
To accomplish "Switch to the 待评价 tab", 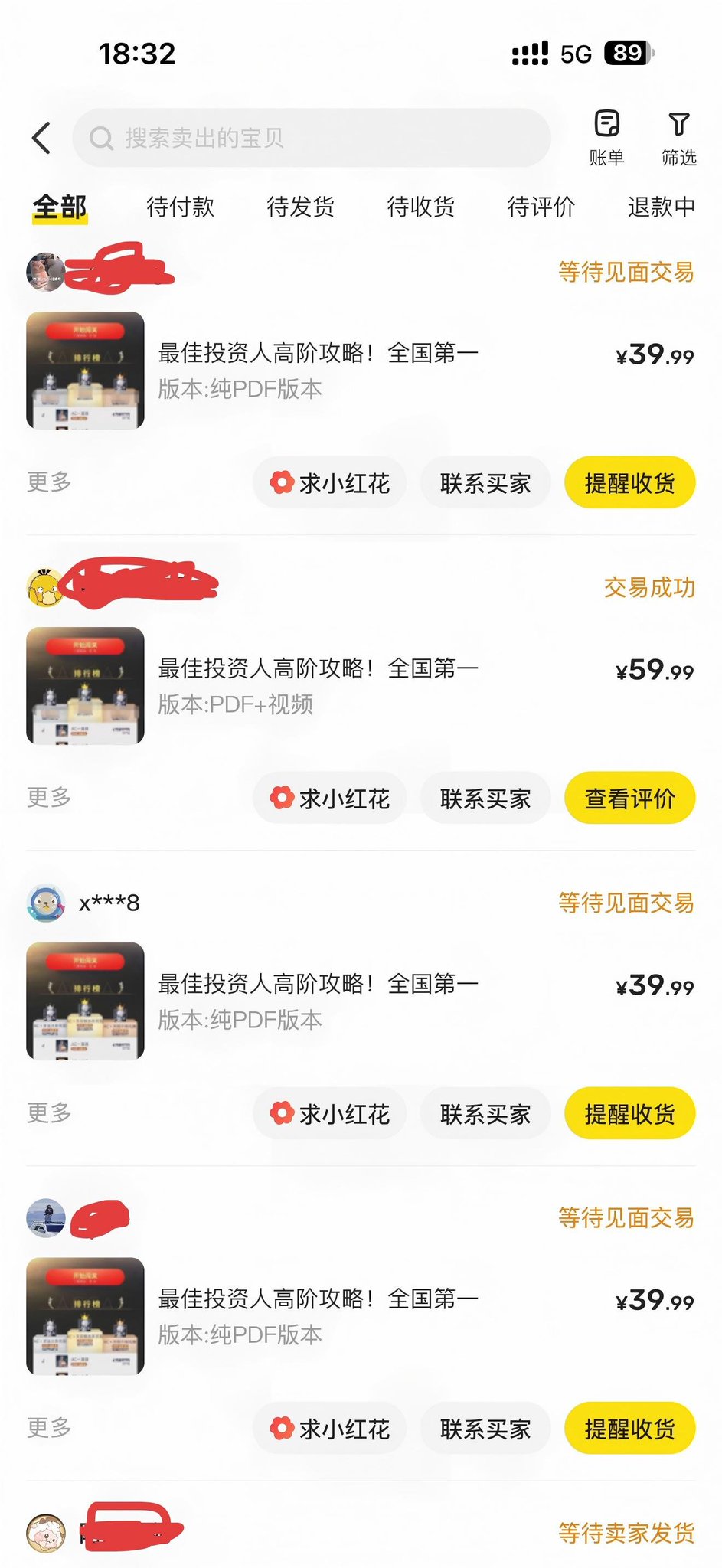I will pyautogui.click(x=541, y=207).
